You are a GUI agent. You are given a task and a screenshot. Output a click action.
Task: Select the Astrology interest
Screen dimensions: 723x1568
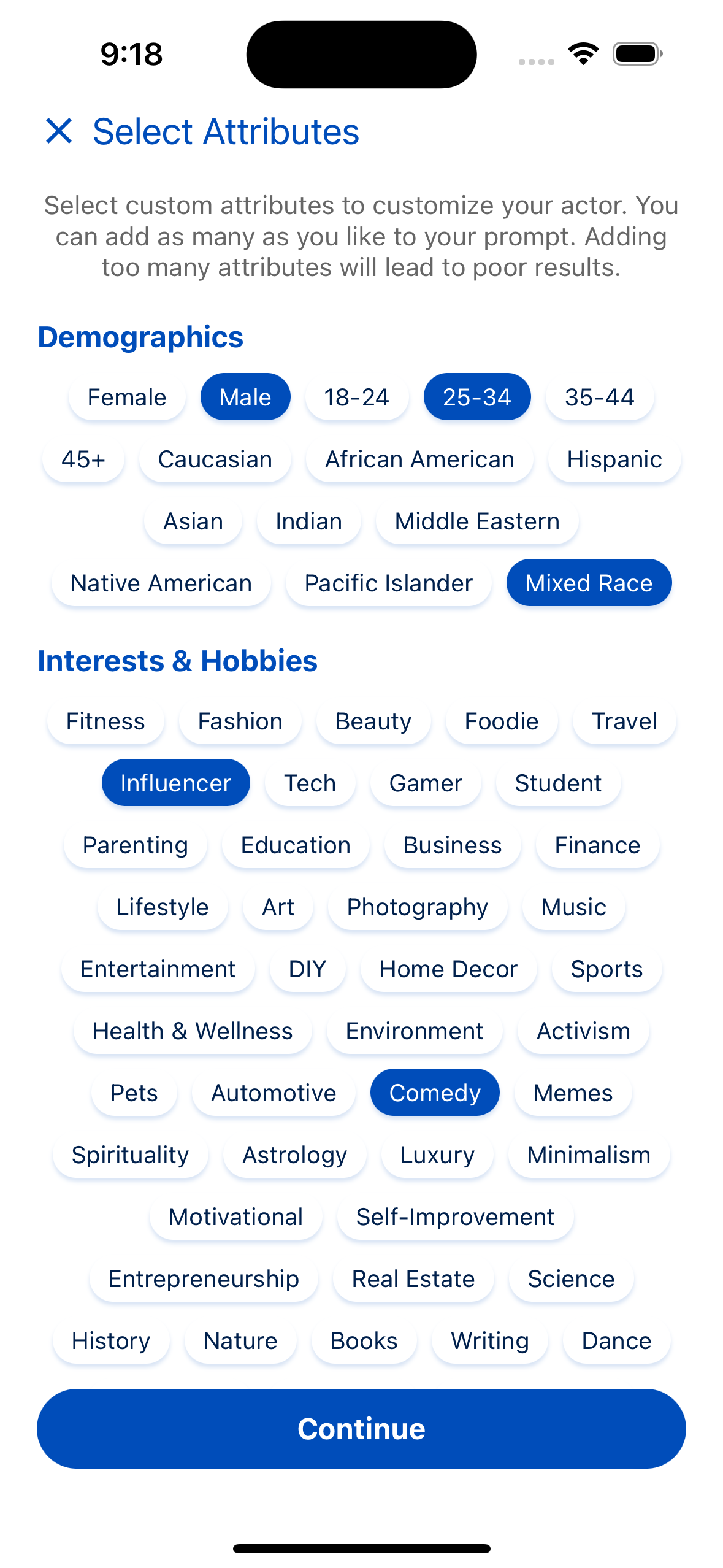pos(295,1155)
